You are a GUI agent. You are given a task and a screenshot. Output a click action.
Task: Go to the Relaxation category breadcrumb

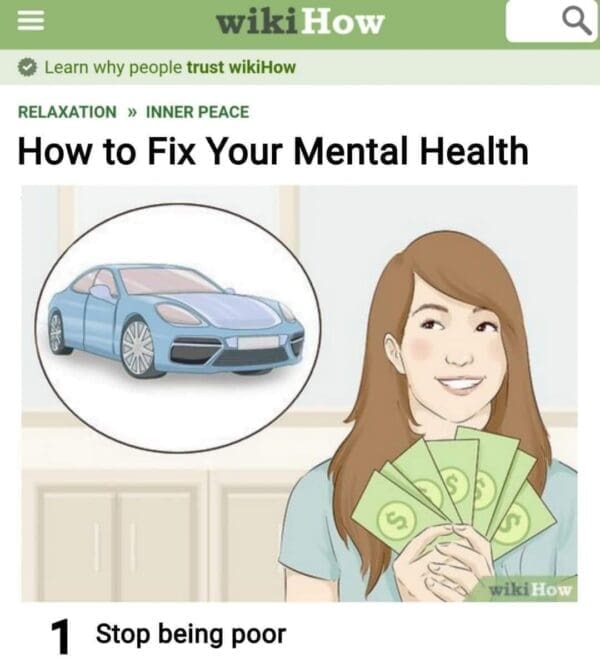coord(67,112)
